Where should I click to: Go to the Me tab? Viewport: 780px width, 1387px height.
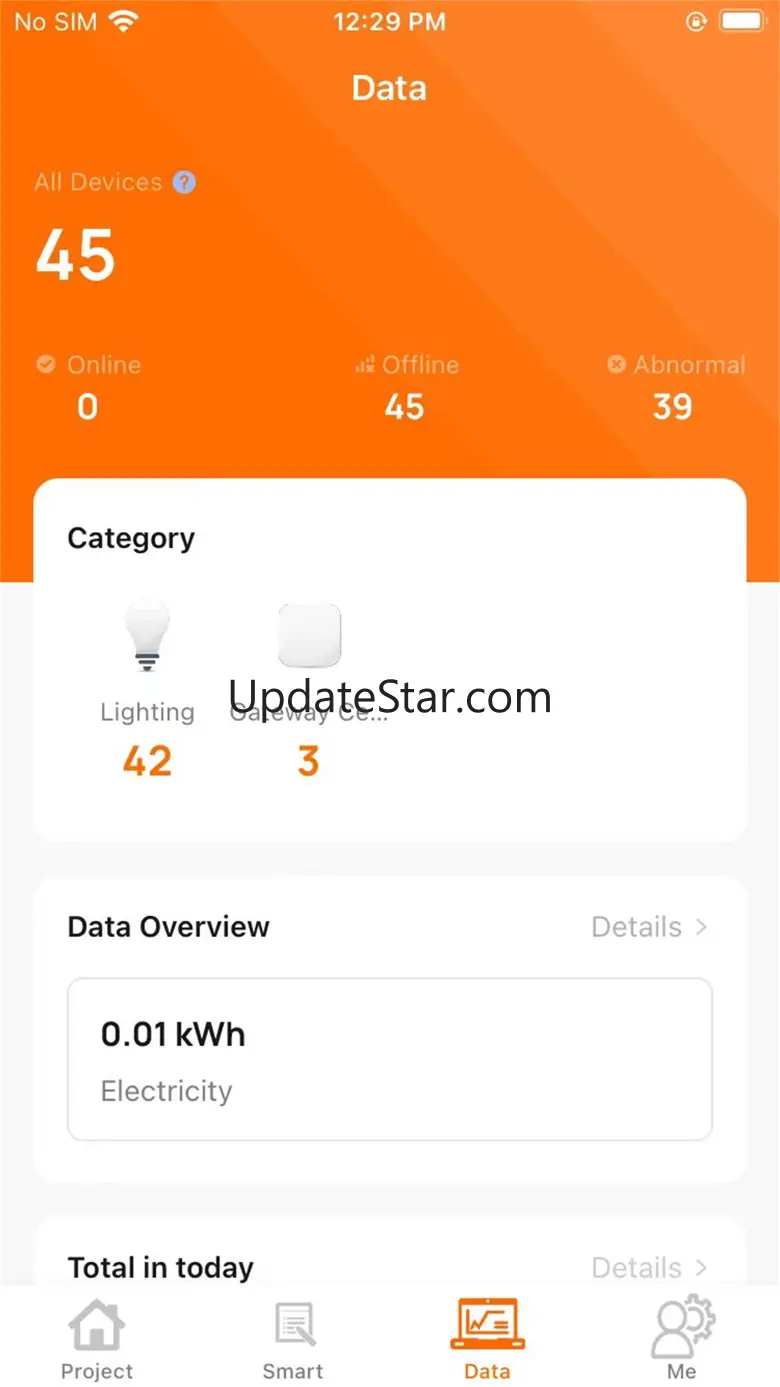pyautogui.click(x=682, y=1340)
